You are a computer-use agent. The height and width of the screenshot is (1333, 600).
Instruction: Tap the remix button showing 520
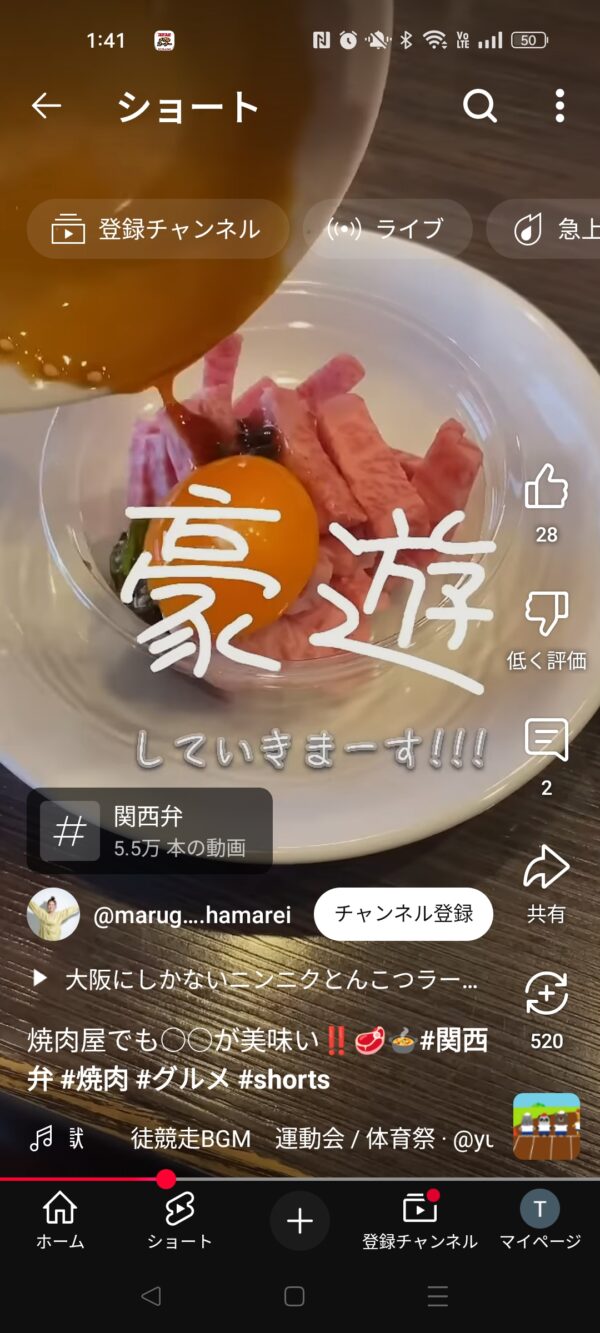point(546,994)
